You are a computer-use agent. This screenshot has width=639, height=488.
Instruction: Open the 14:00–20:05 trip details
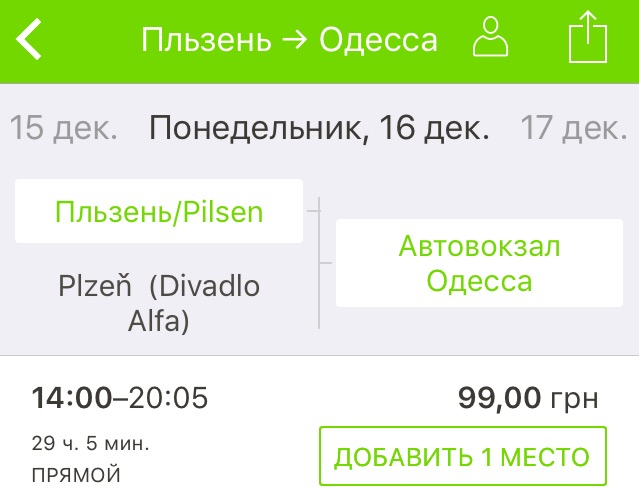coord(120,399)
